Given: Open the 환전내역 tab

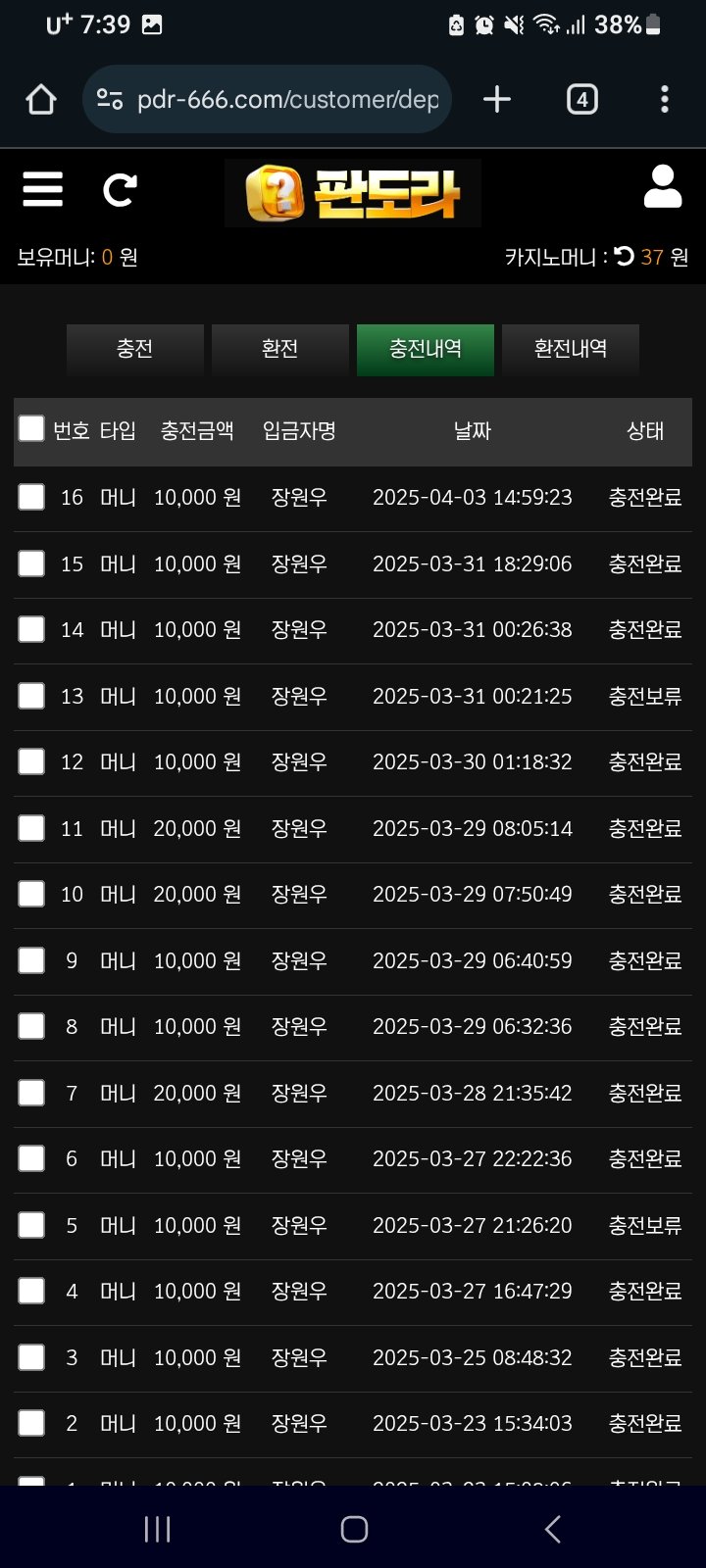Looking at the screenshot, I should pos(570,349).
